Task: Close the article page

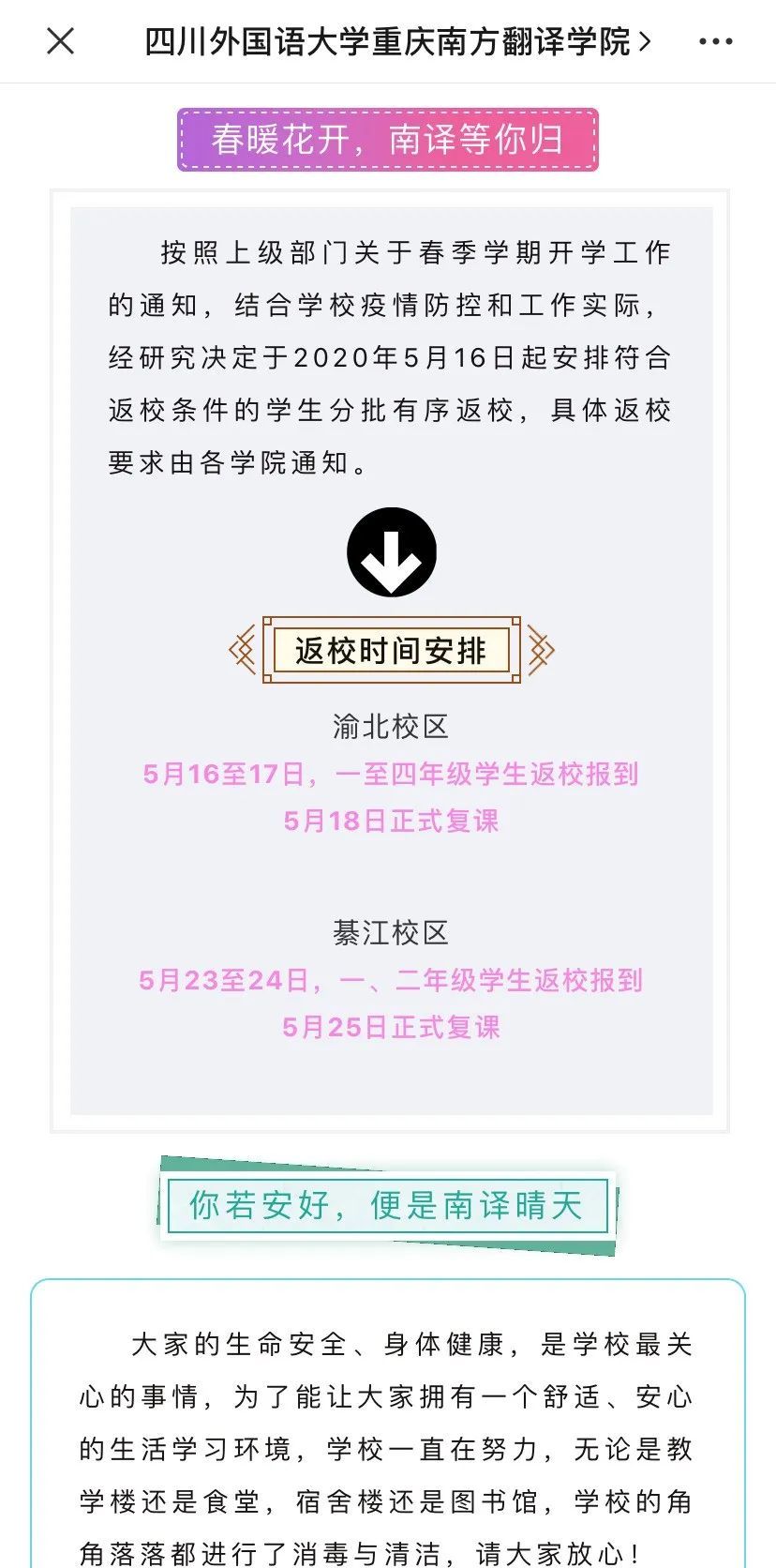Action: 61,41
